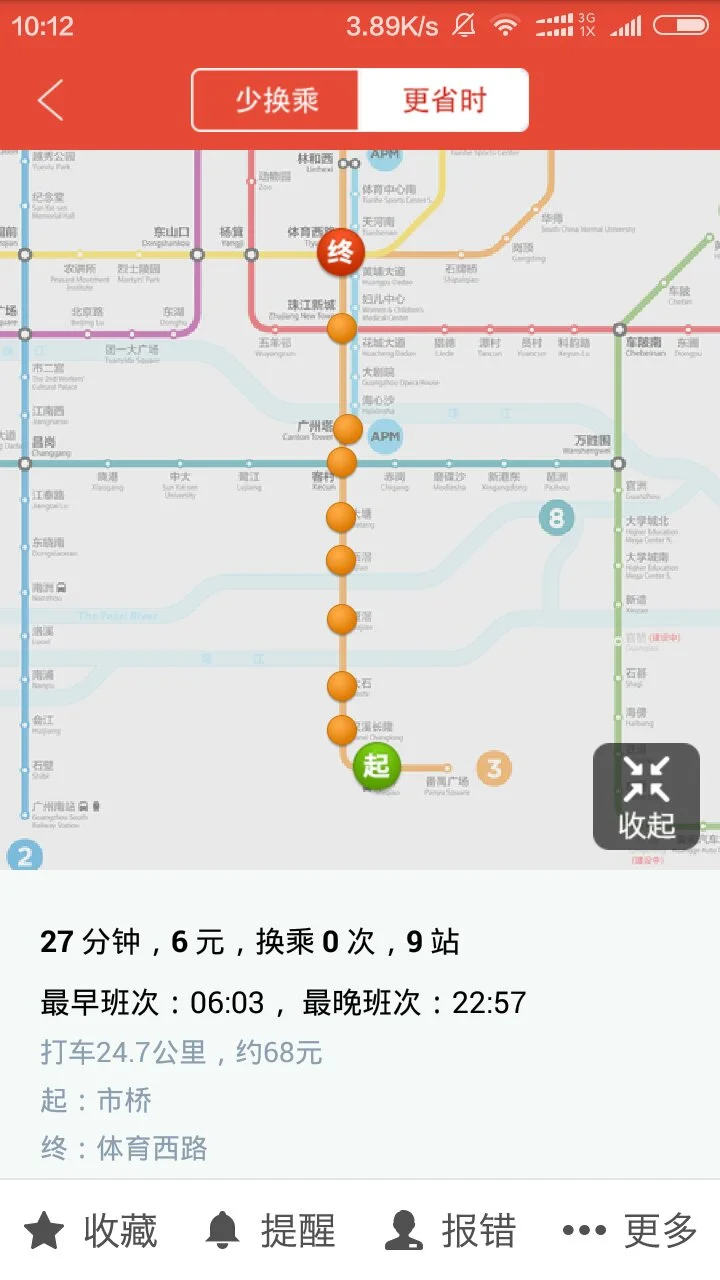The image size is (720, 1280).
Task: Tap the Line 2 badge at bottom left
Action: click(x=23, y=856)
